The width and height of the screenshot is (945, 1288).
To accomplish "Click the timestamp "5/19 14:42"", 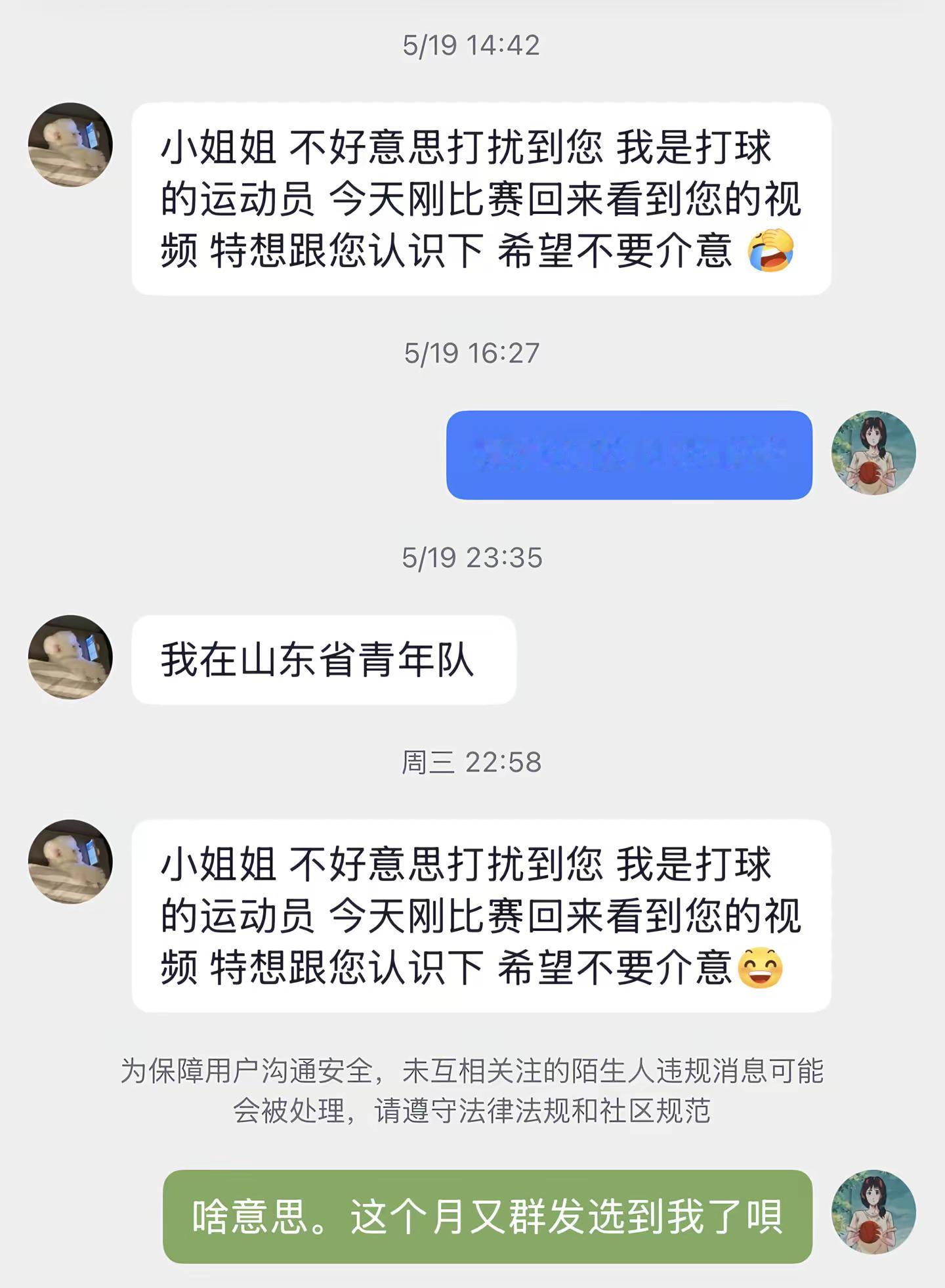I will tap(472, 45).
